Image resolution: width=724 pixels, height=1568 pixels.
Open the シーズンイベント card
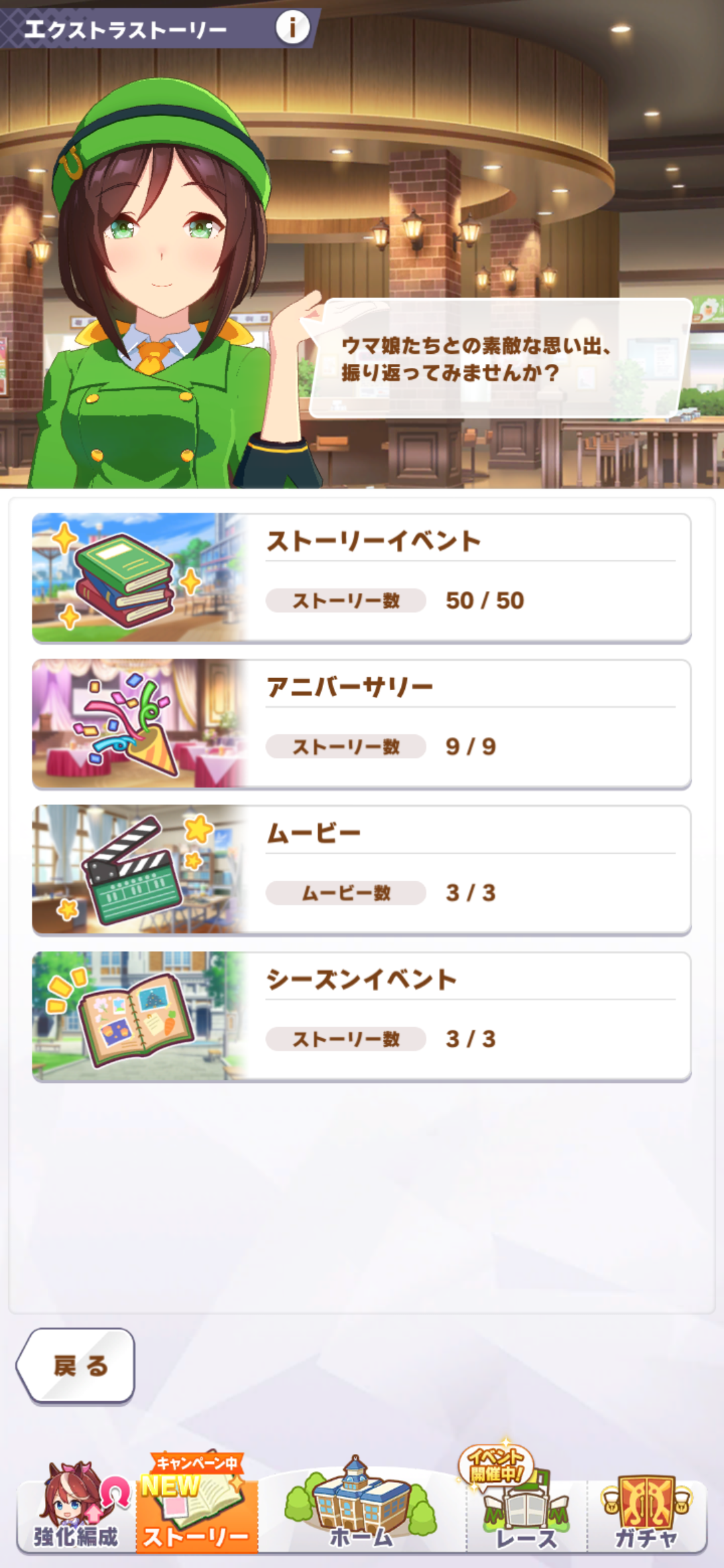(x=362, y=1016)
